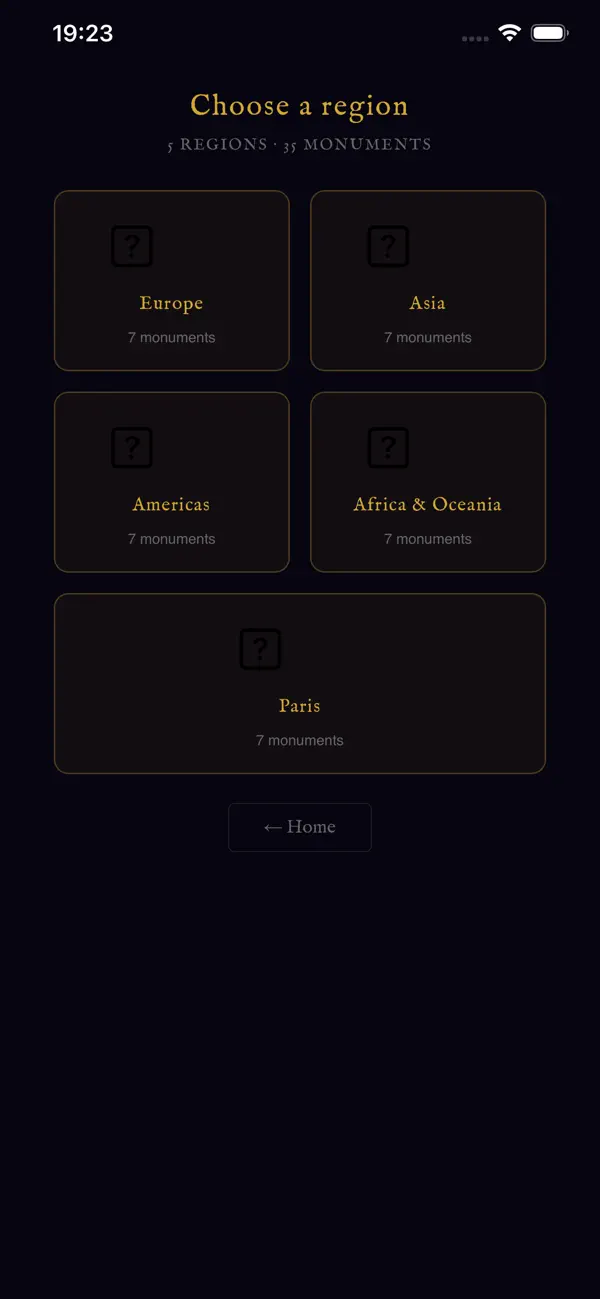Select the Paris region card
600x1299 pixels.
pos(300,684)
